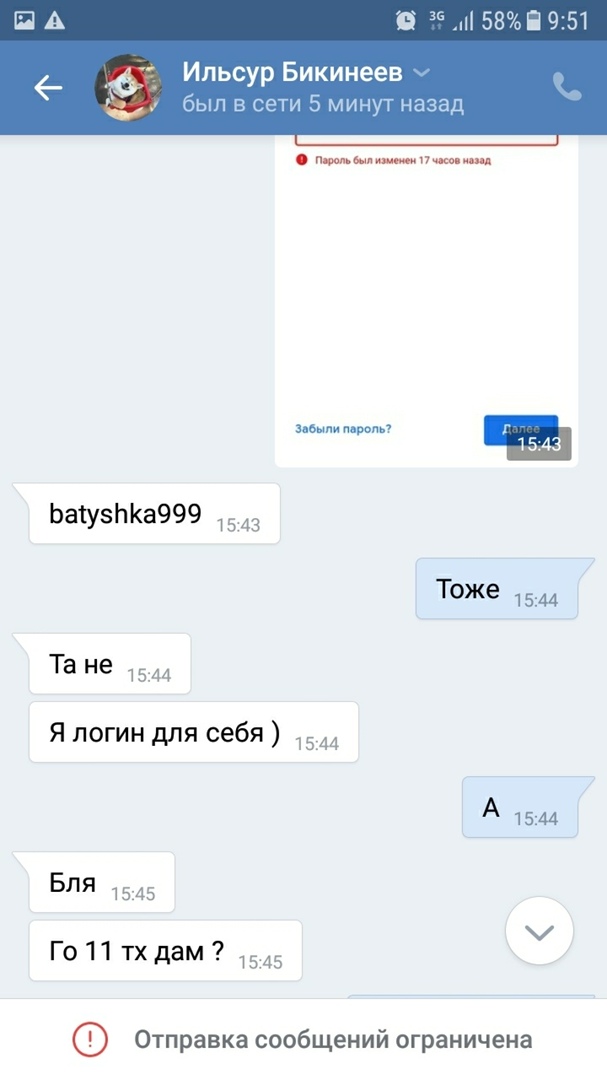Jump to latest messages with down arrow
Screen dimensions: 607x1080
[x=539, y=932]
